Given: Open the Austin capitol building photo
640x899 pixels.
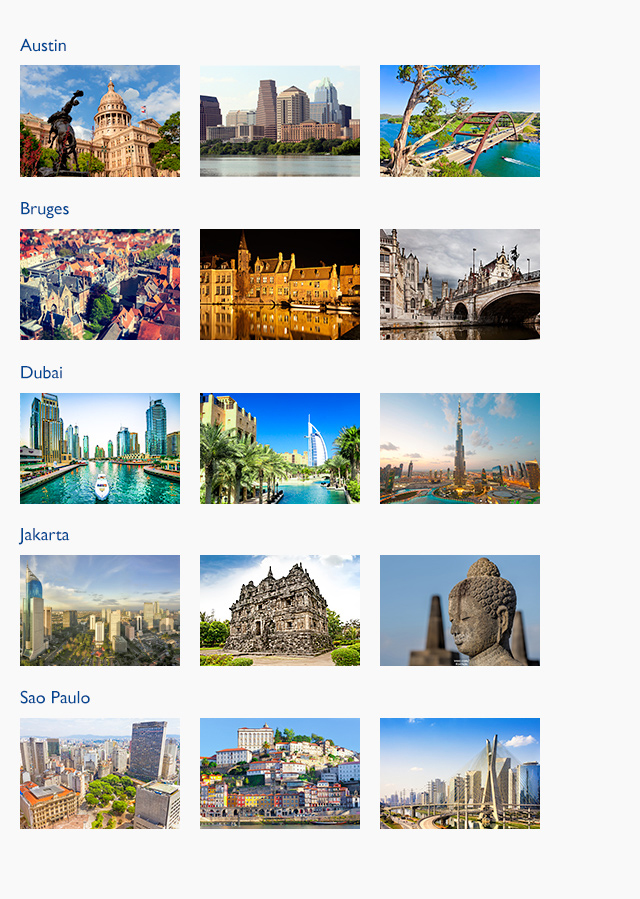Looking at the screenshot, I should point(100,121).
